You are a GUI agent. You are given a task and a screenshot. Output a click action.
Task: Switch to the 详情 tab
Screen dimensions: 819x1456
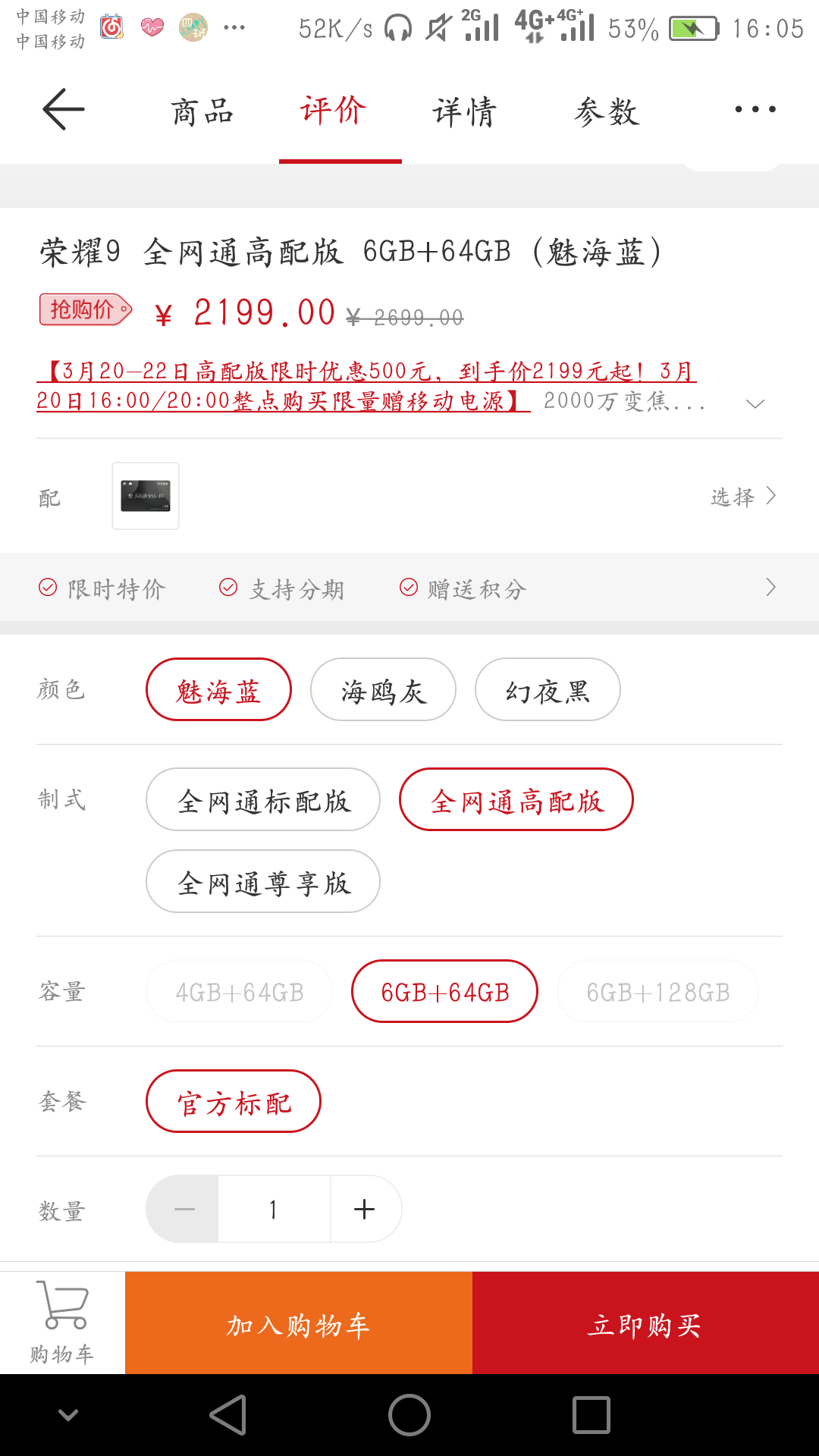[x=464, y=111]
